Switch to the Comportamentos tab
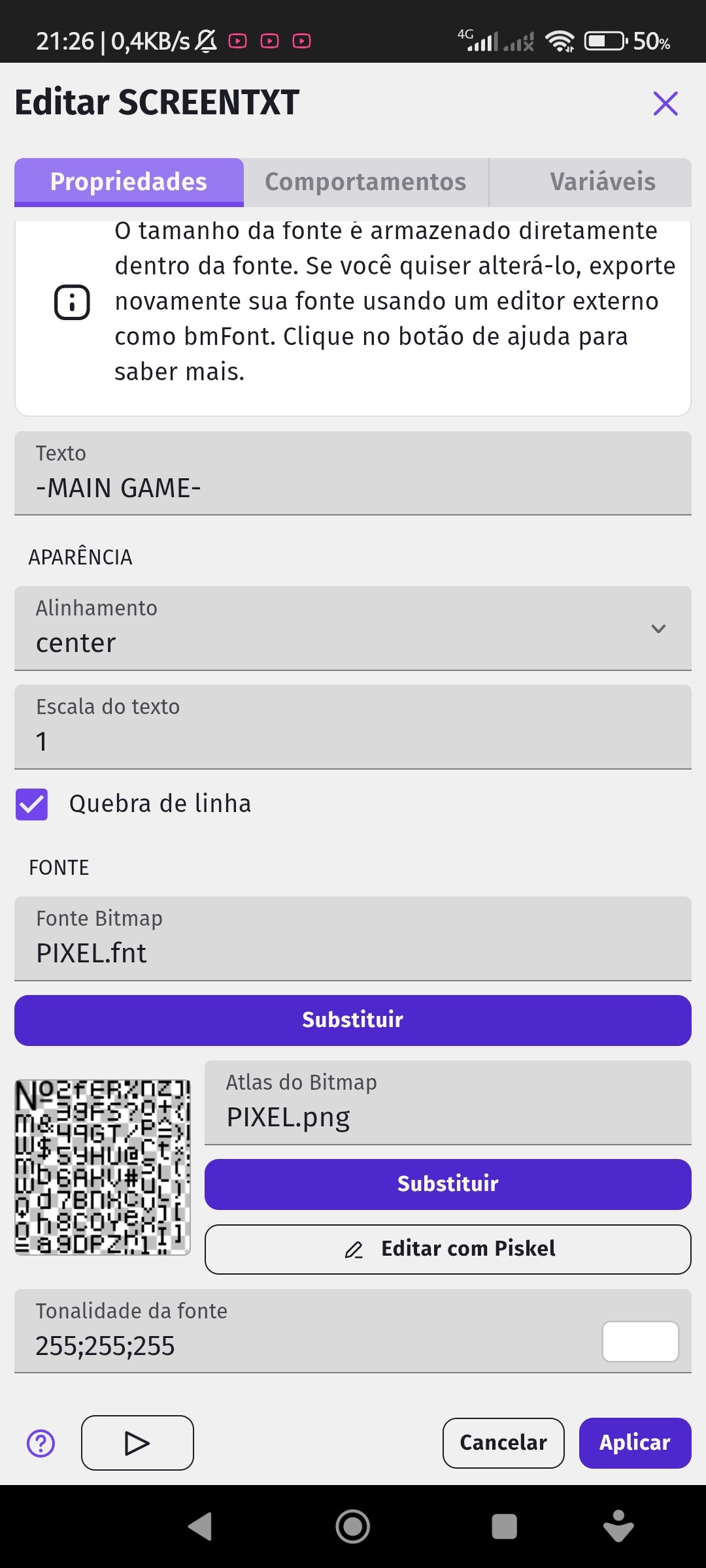706x1568 pixels. click(366, 182)
